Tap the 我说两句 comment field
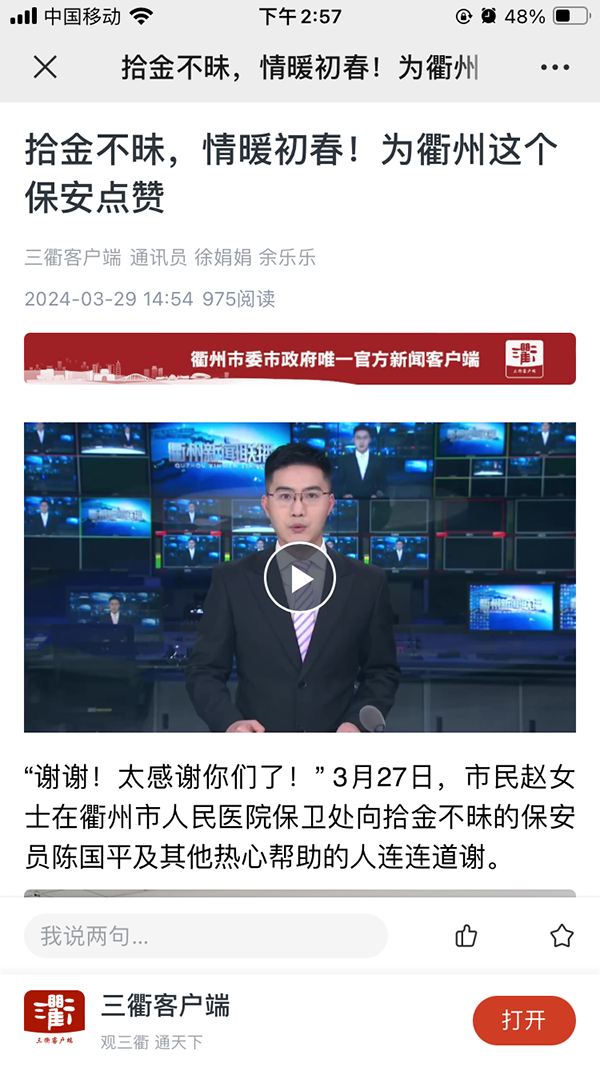This screenshot has width=600, height=1067. click(205, 936)
